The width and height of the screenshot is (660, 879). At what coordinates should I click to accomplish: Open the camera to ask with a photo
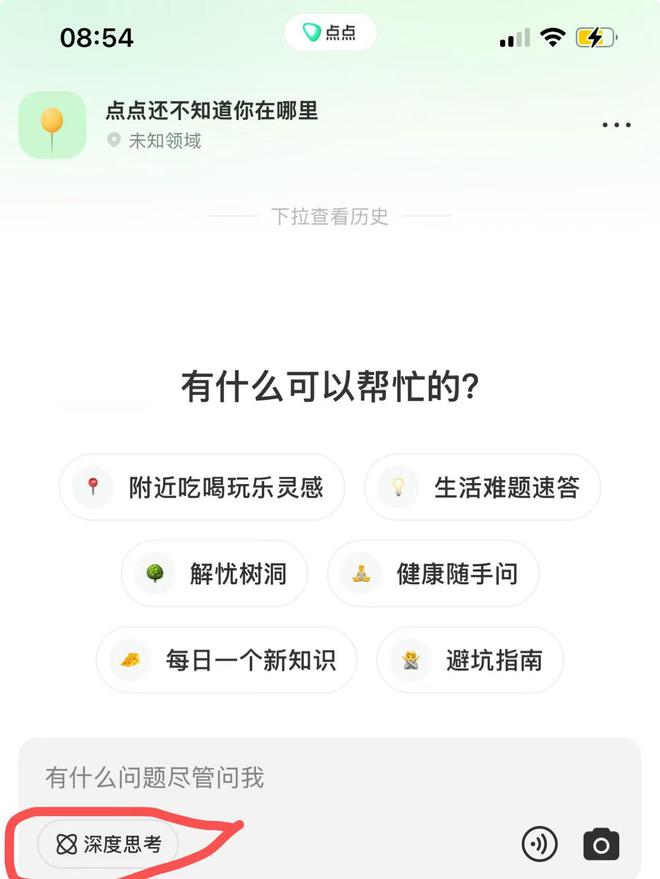coord(601,845)
